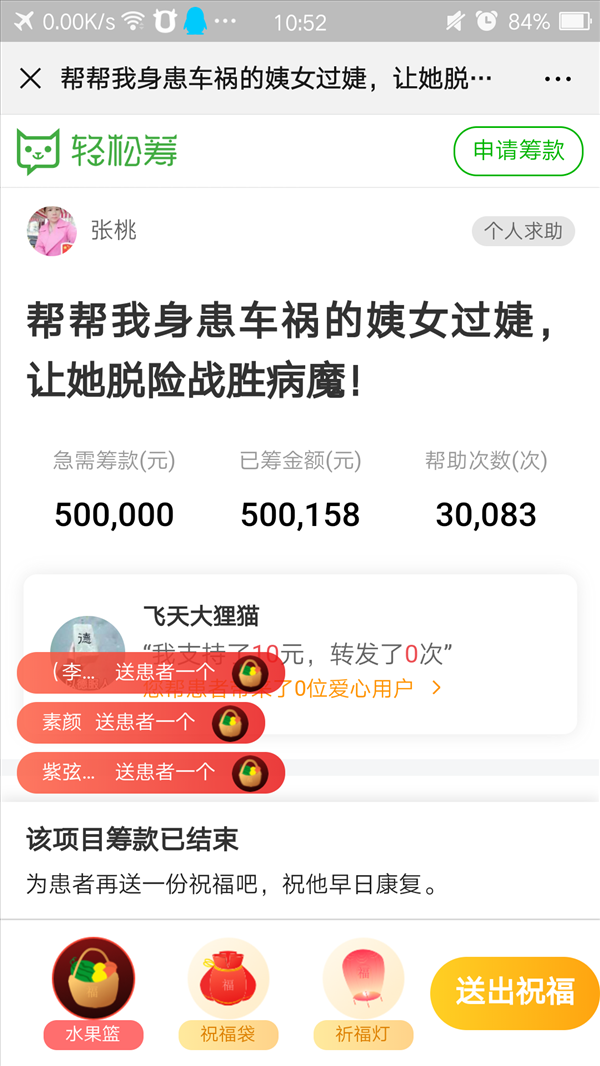Screen dimensions: 600x1066
Task: Open 张桃's profile avatar
Action: 51,232
